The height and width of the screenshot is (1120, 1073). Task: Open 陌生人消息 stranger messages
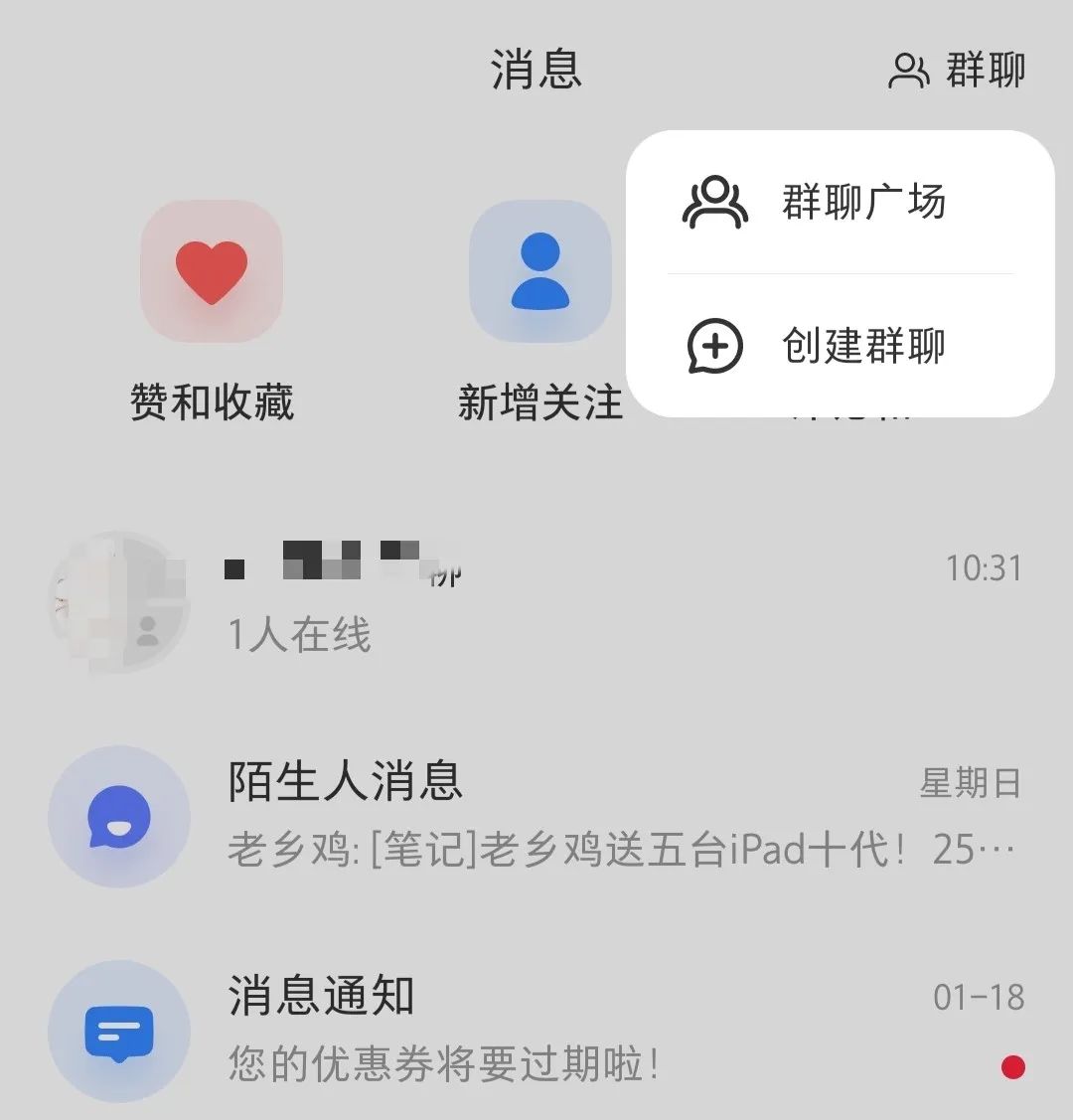(x=536, y=816)
